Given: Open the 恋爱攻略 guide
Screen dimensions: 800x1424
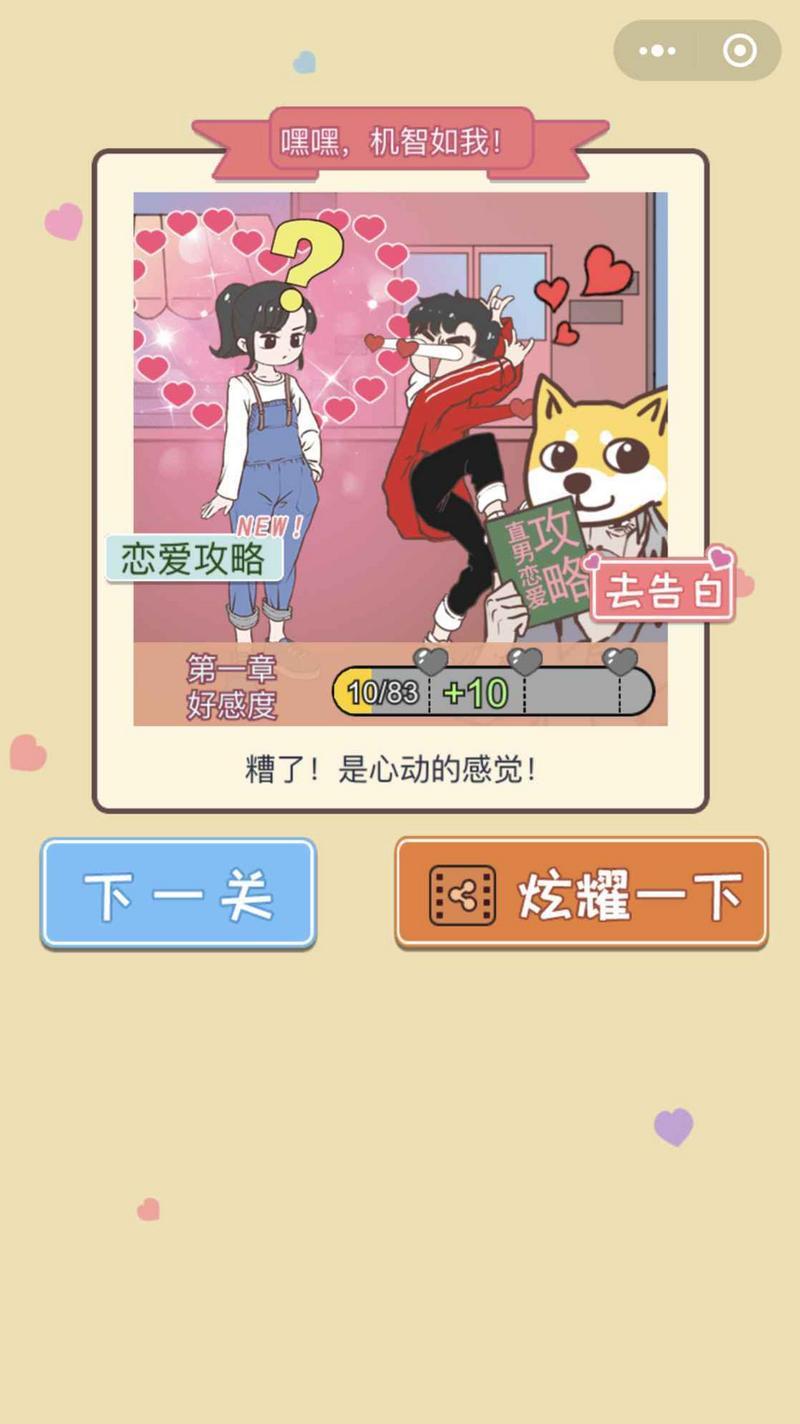Looking at the screenshot, I should pyautogui.click(x=194, y=558).
